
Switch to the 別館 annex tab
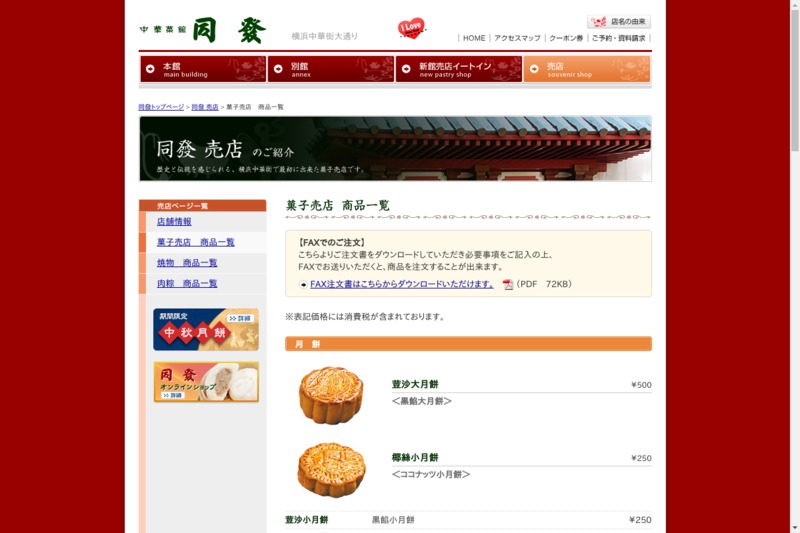point(330,69)
